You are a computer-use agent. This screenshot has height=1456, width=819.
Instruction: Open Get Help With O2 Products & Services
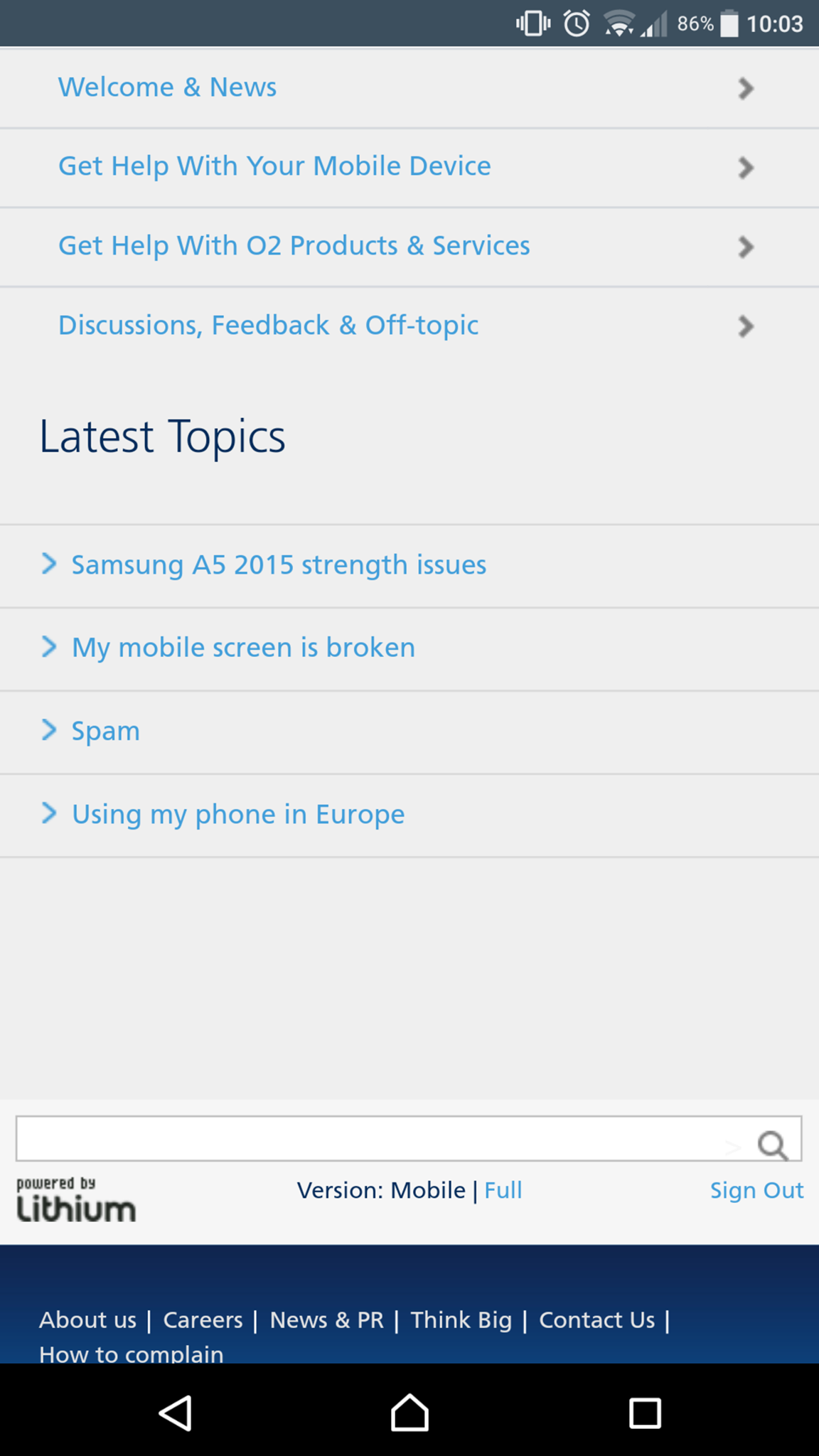click(294, 246)
